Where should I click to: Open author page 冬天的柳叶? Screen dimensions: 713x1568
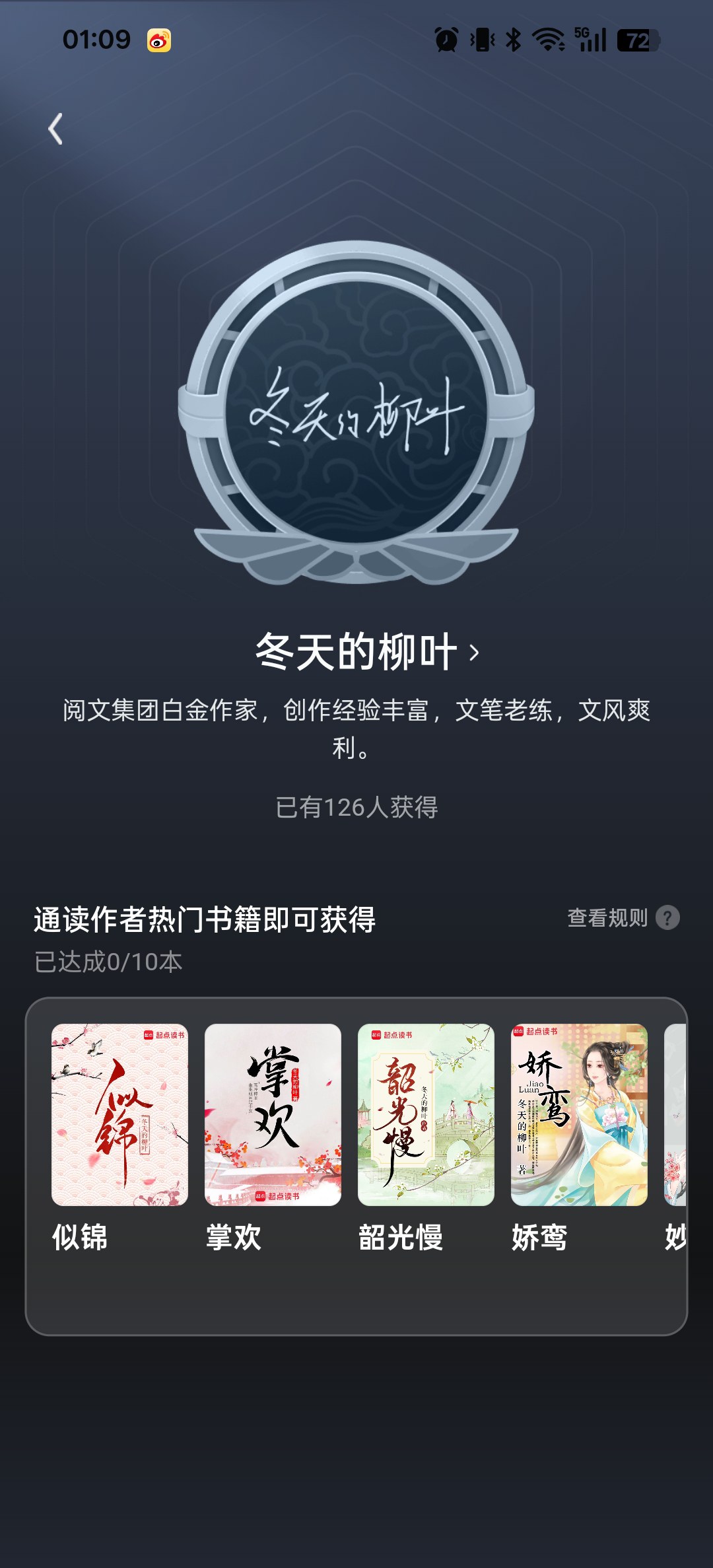pyautogui.click(x=367, y=651)
